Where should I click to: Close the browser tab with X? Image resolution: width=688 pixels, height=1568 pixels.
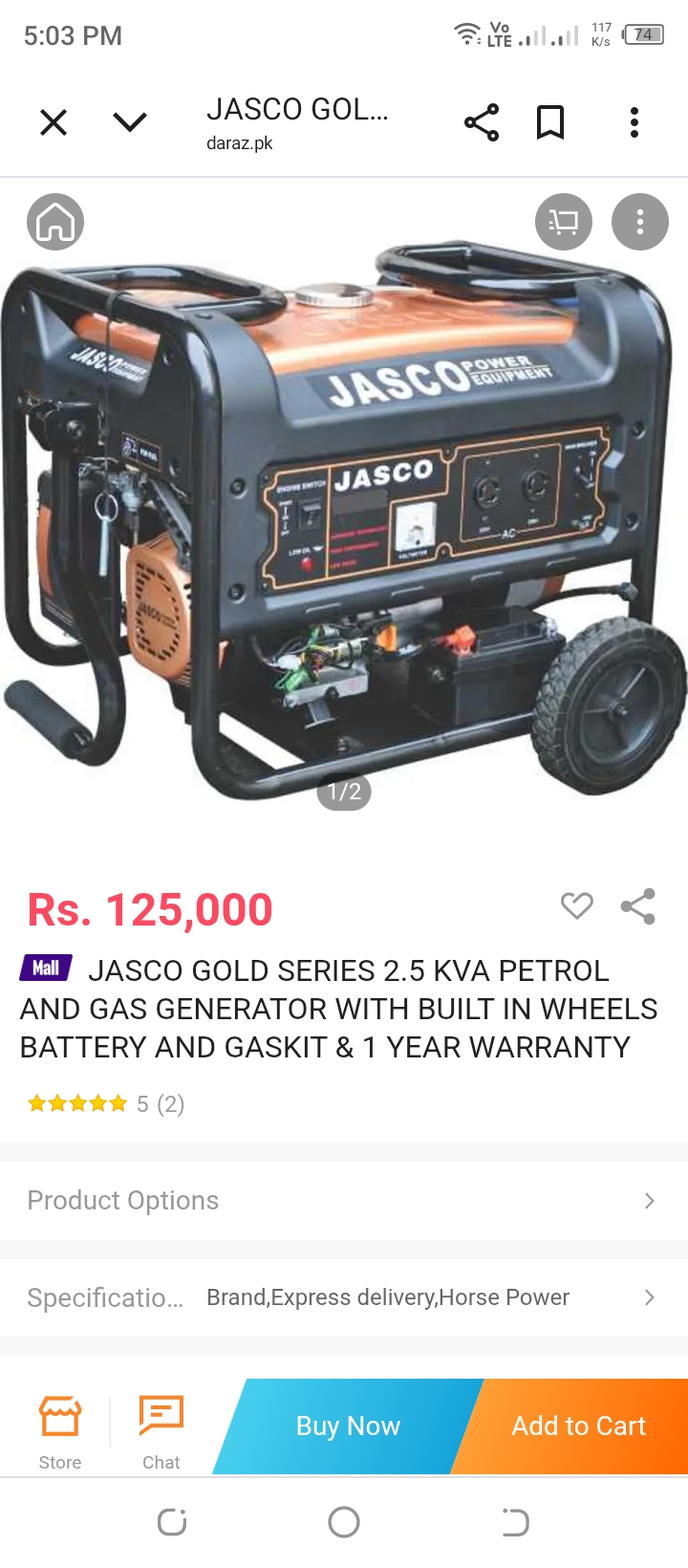54,122
